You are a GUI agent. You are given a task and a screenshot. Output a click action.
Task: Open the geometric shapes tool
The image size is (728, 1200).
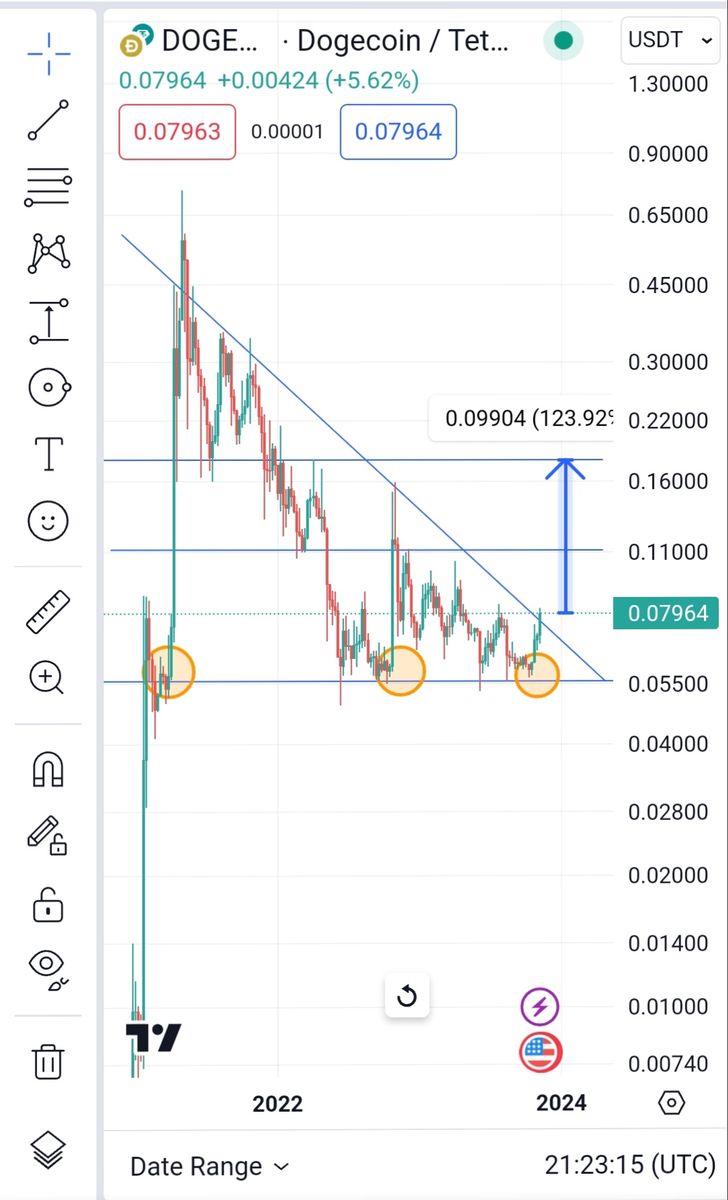[48, 387]
